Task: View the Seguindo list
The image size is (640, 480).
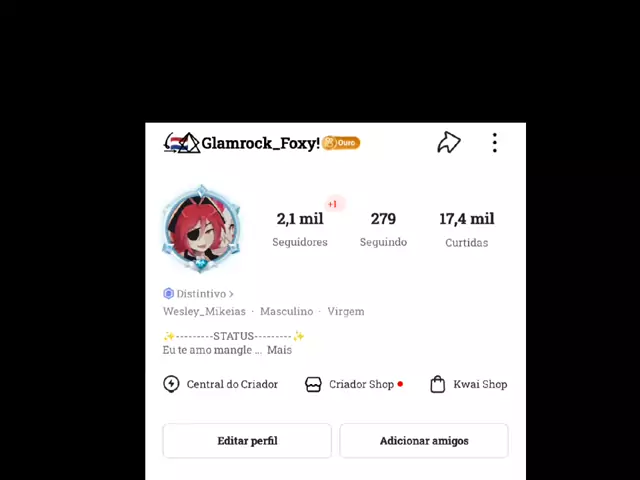Action: pos(383,229)
